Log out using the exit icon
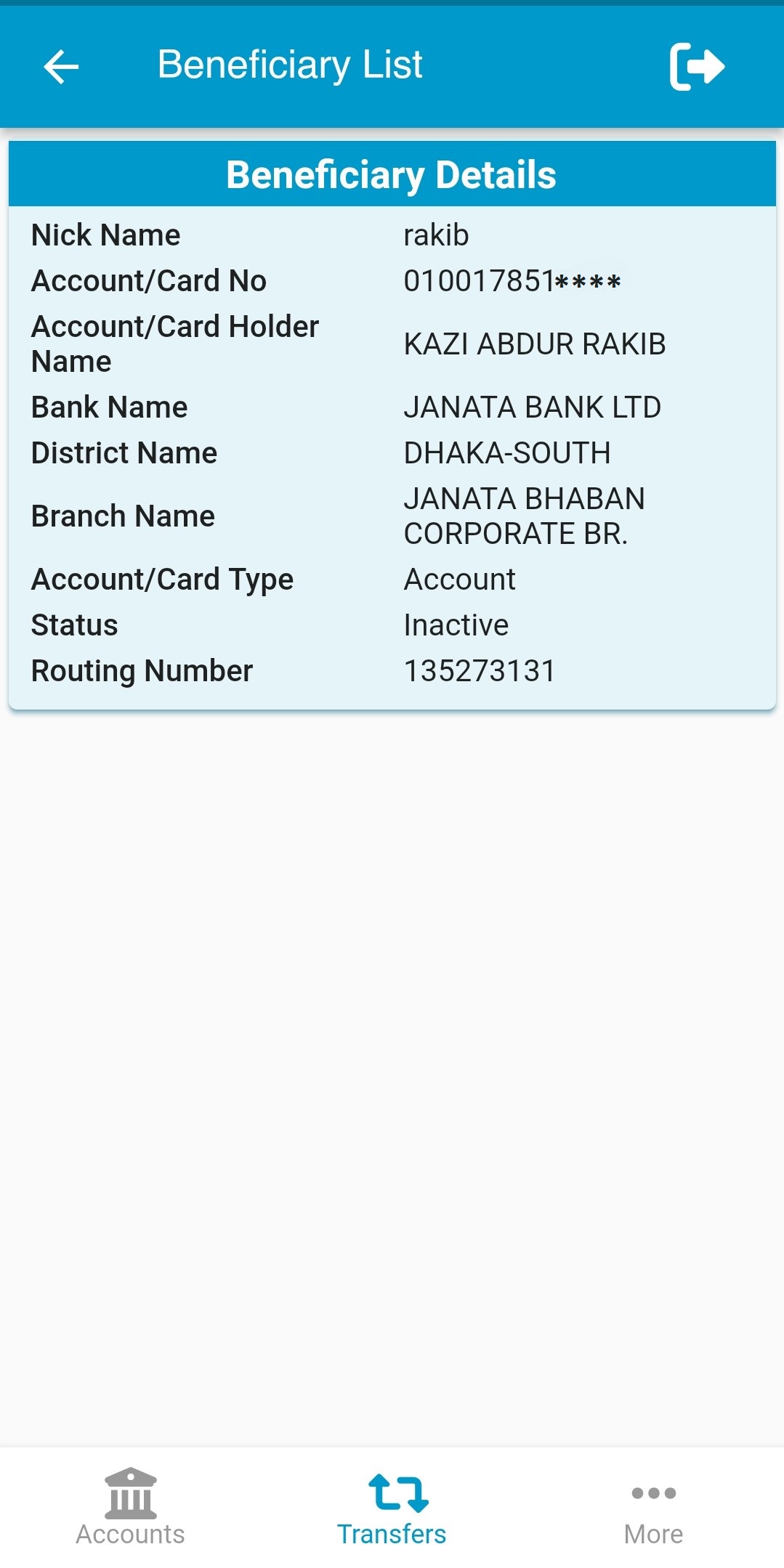This screenshot has height=1568, width=784. (x=696, y=67)
